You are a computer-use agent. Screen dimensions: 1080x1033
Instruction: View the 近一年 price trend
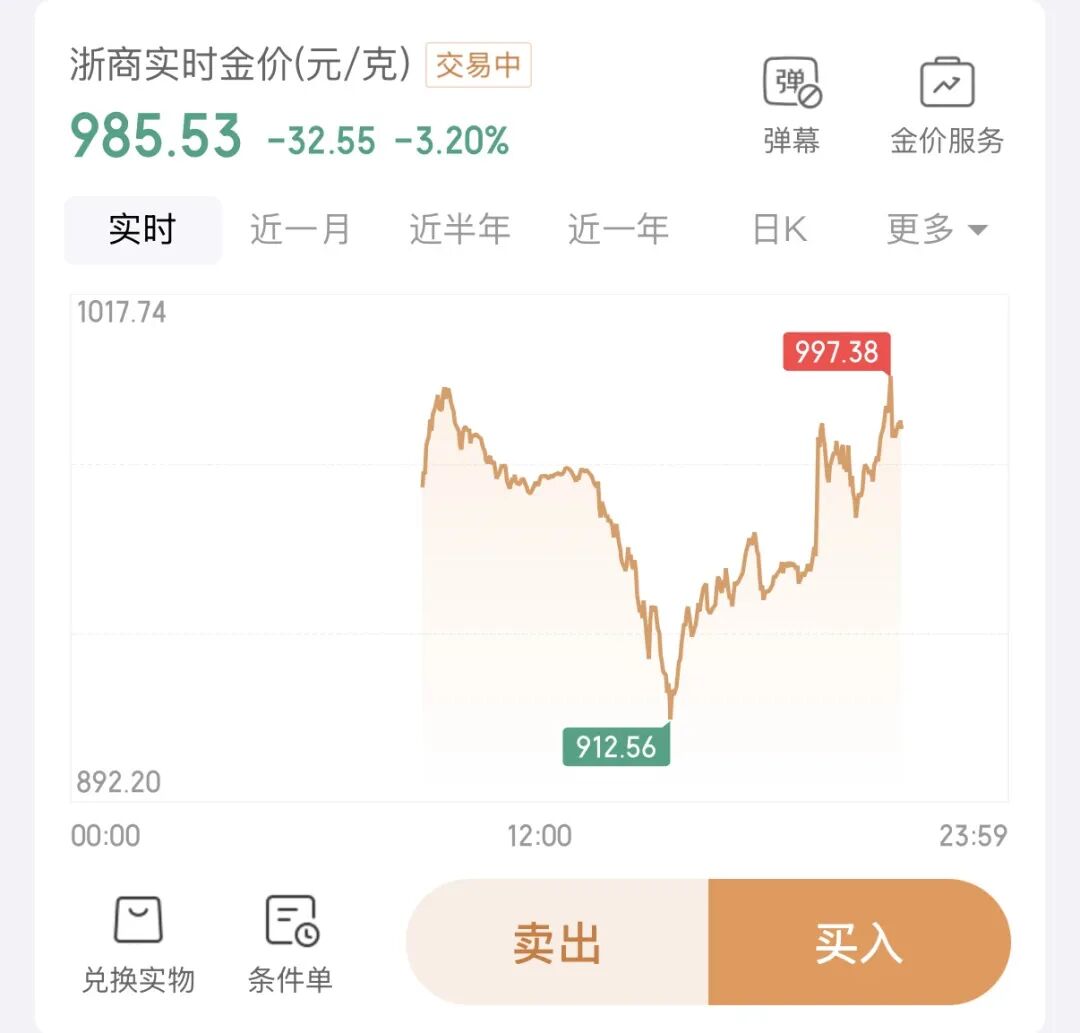click(618, 230)
